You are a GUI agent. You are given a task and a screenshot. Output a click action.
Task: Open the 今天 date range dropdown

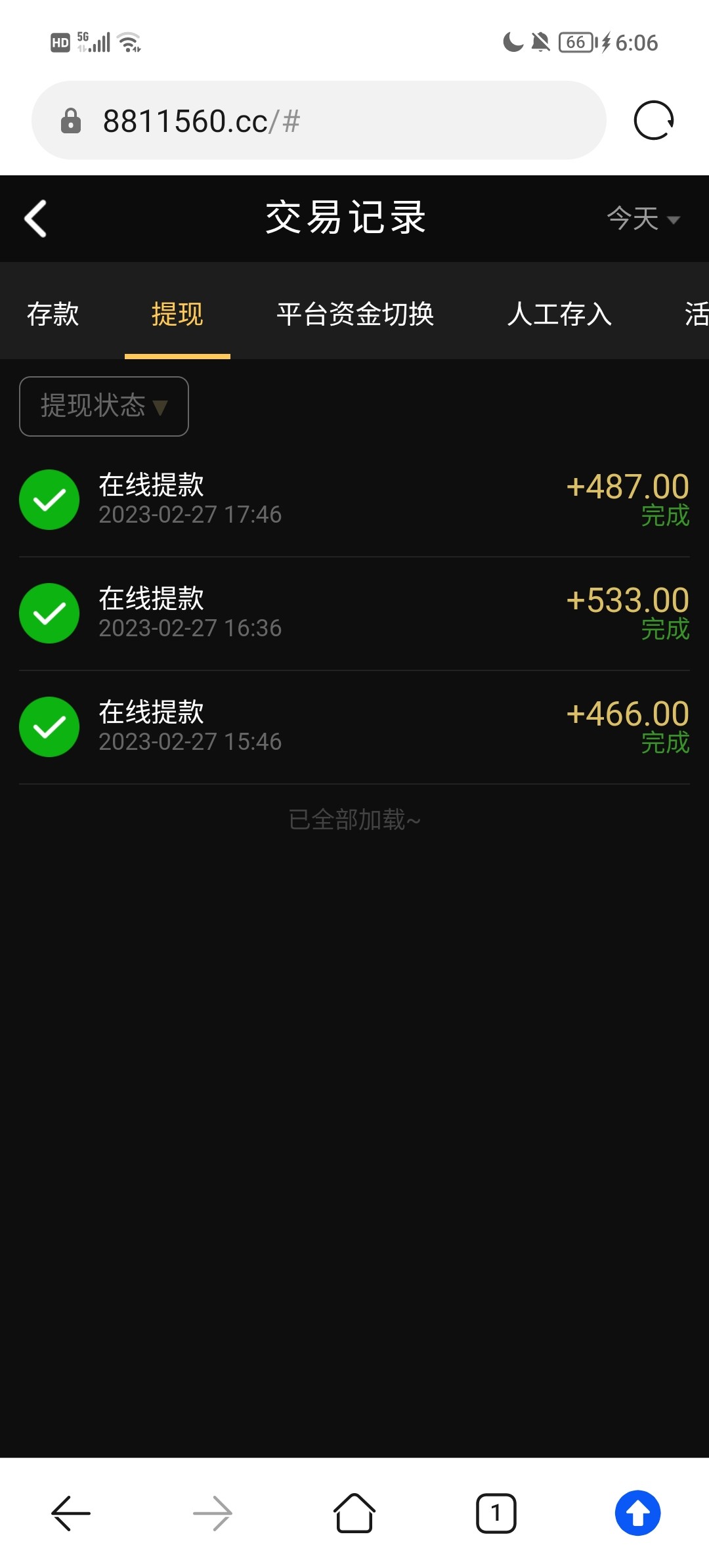click(x=643, y=219)
